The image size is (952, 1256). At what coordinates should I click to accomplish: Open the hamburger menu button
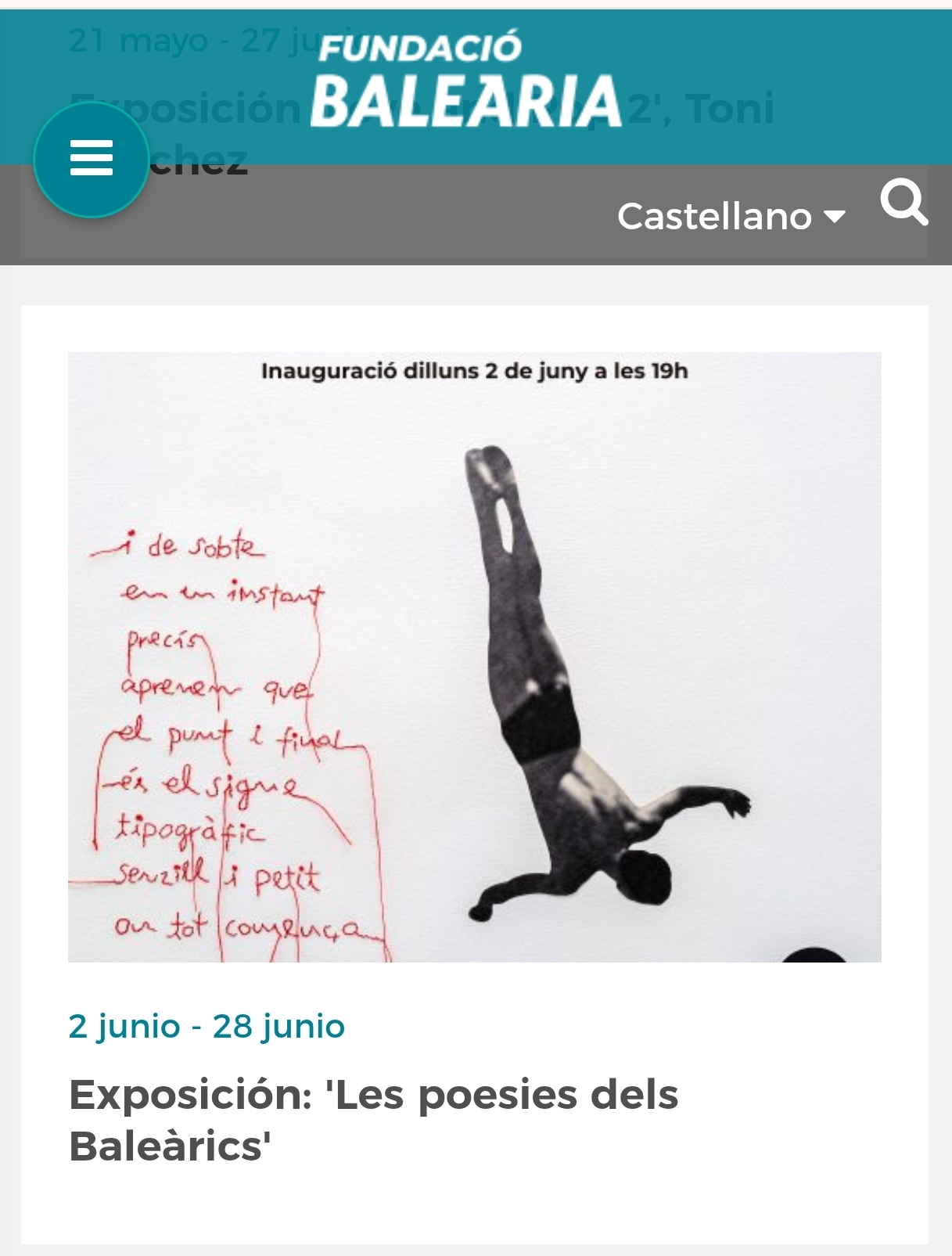click(92, 159)
